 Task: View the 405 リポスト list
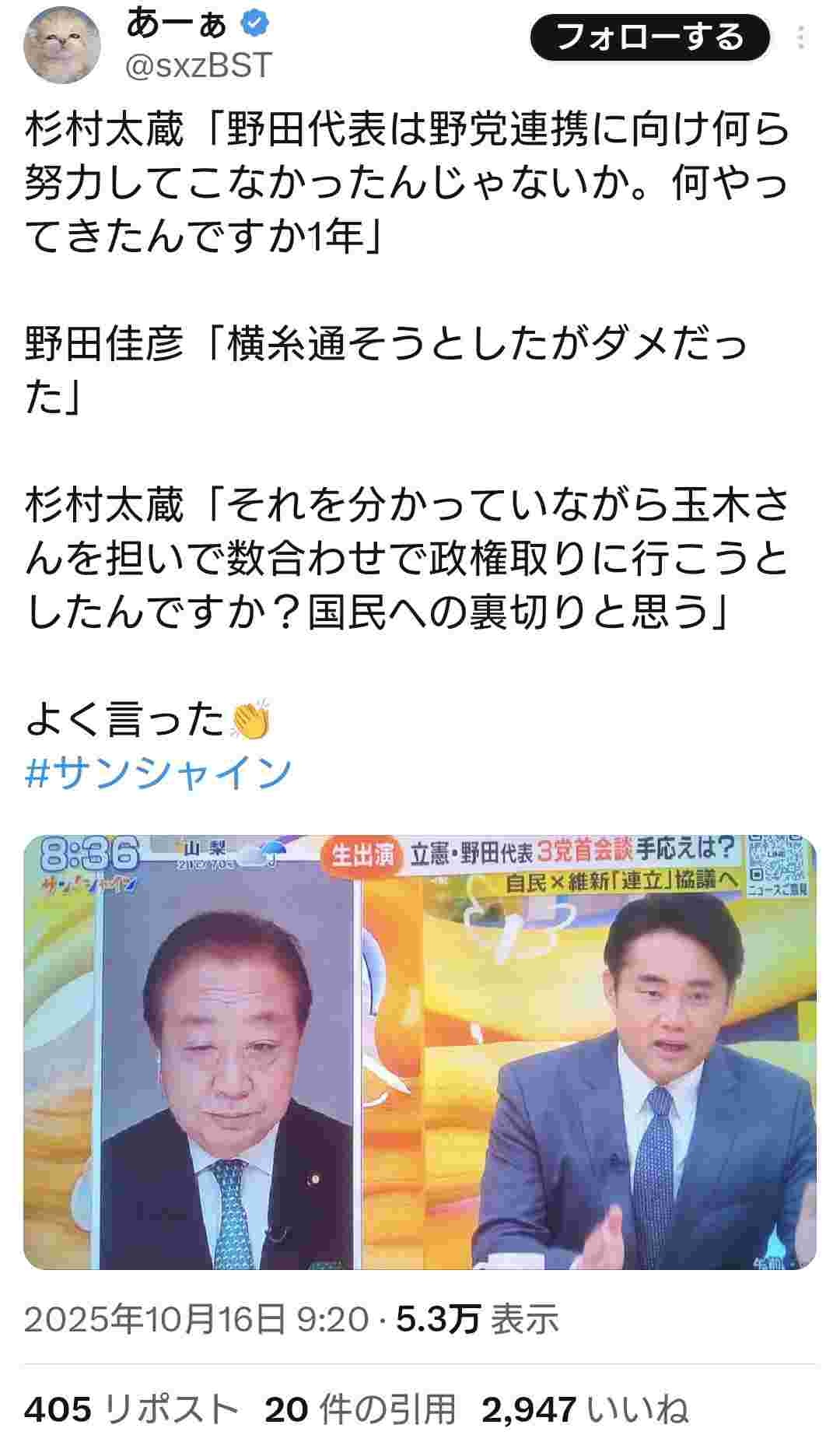coord(131,1409)
